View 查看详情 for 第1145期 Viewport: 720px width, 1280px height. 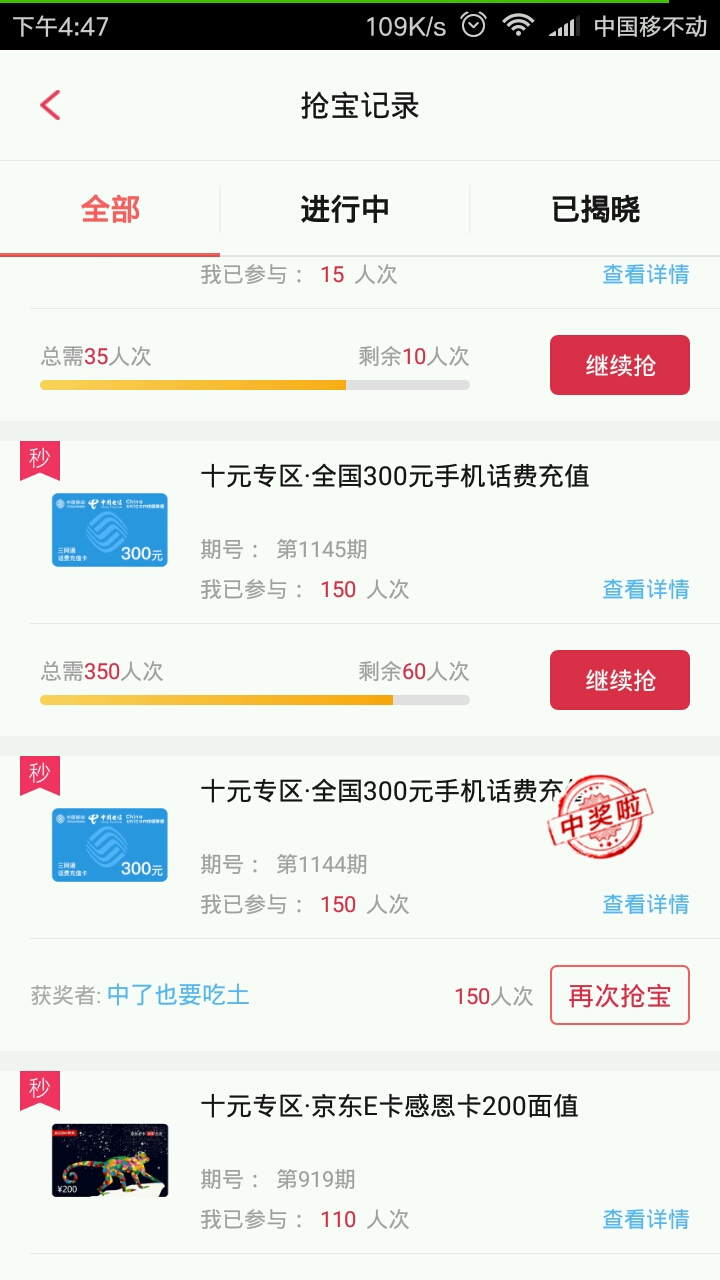[646, 589]
